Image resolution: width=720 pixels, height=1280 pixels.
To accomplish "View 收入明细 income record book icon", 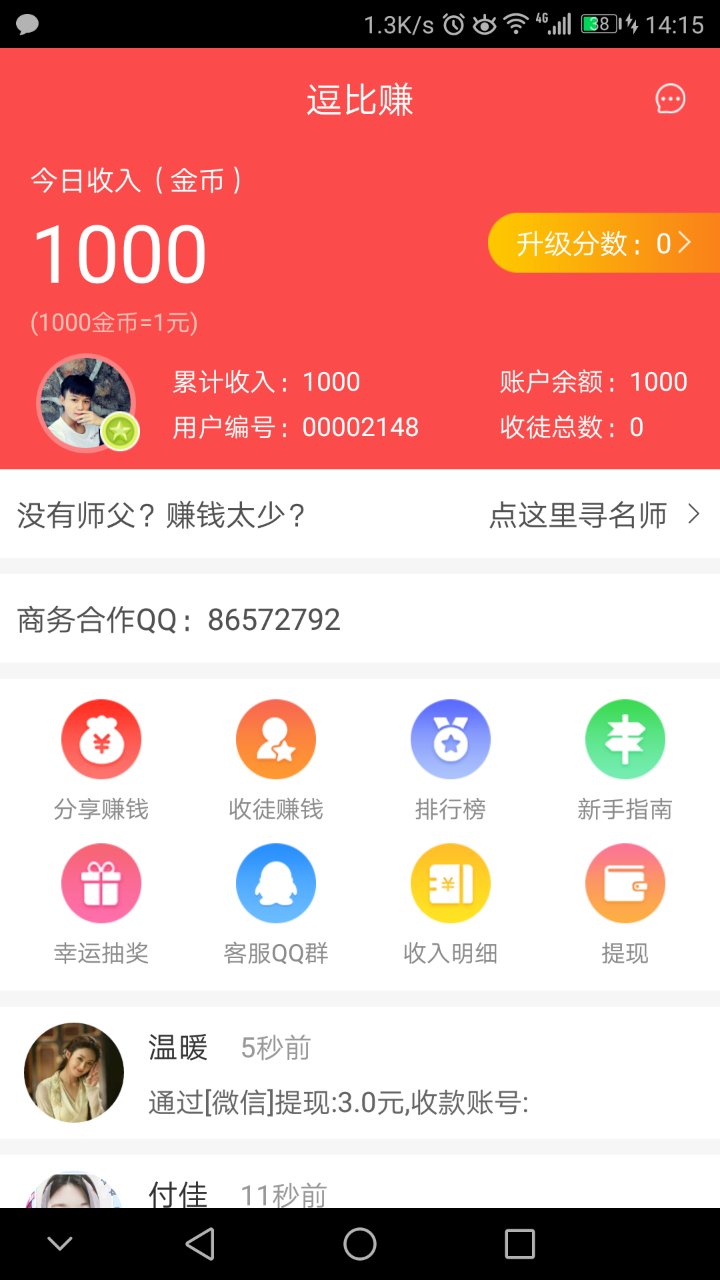I will [x=450, y=883].
